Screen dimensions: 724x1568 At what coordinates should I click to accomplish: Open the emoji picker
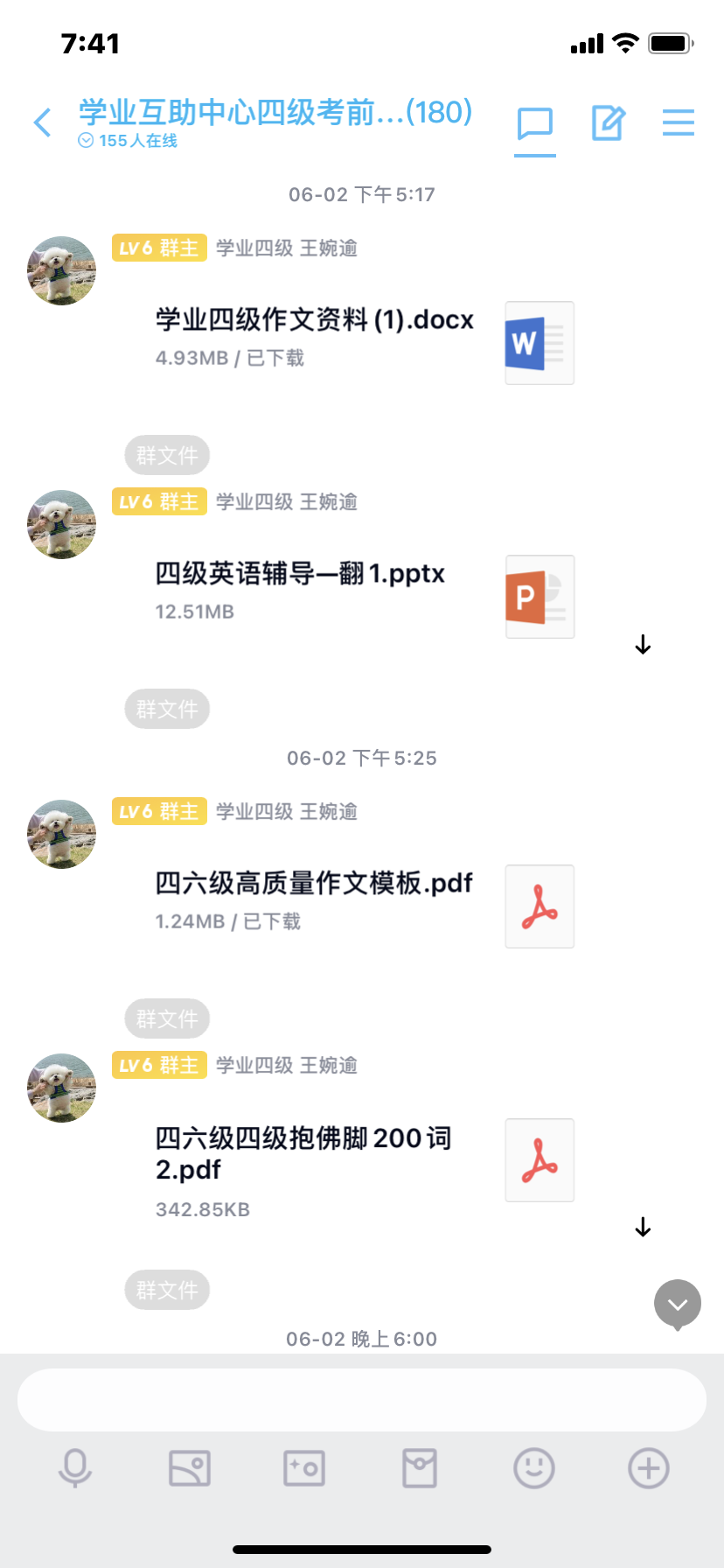click(534, 1467)
